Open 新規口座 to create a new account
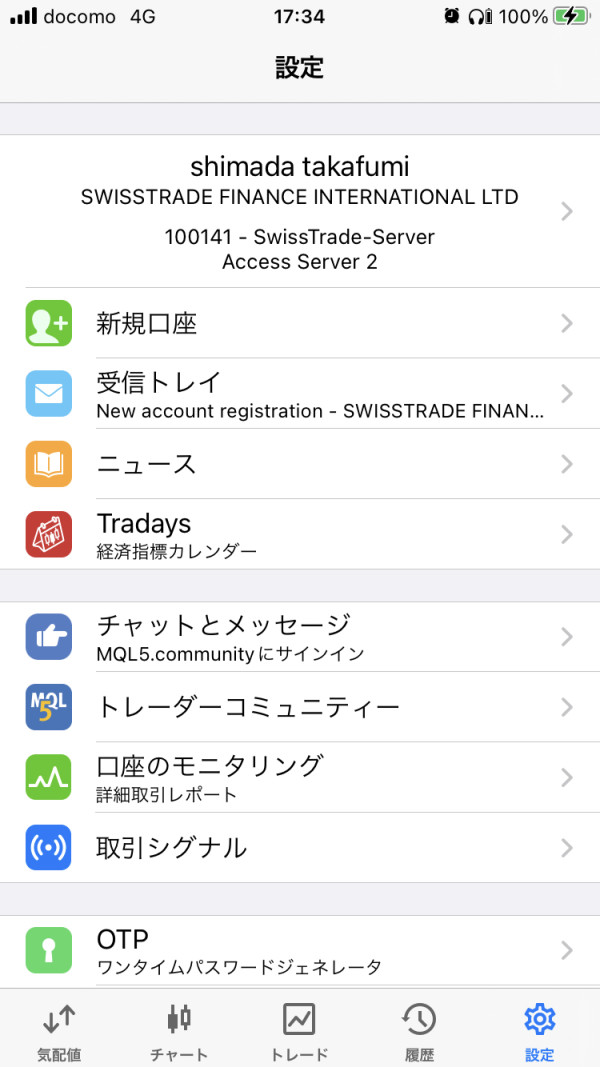Screen dimensions: 600x1067 pyautogui.click(x=300, y=323)
